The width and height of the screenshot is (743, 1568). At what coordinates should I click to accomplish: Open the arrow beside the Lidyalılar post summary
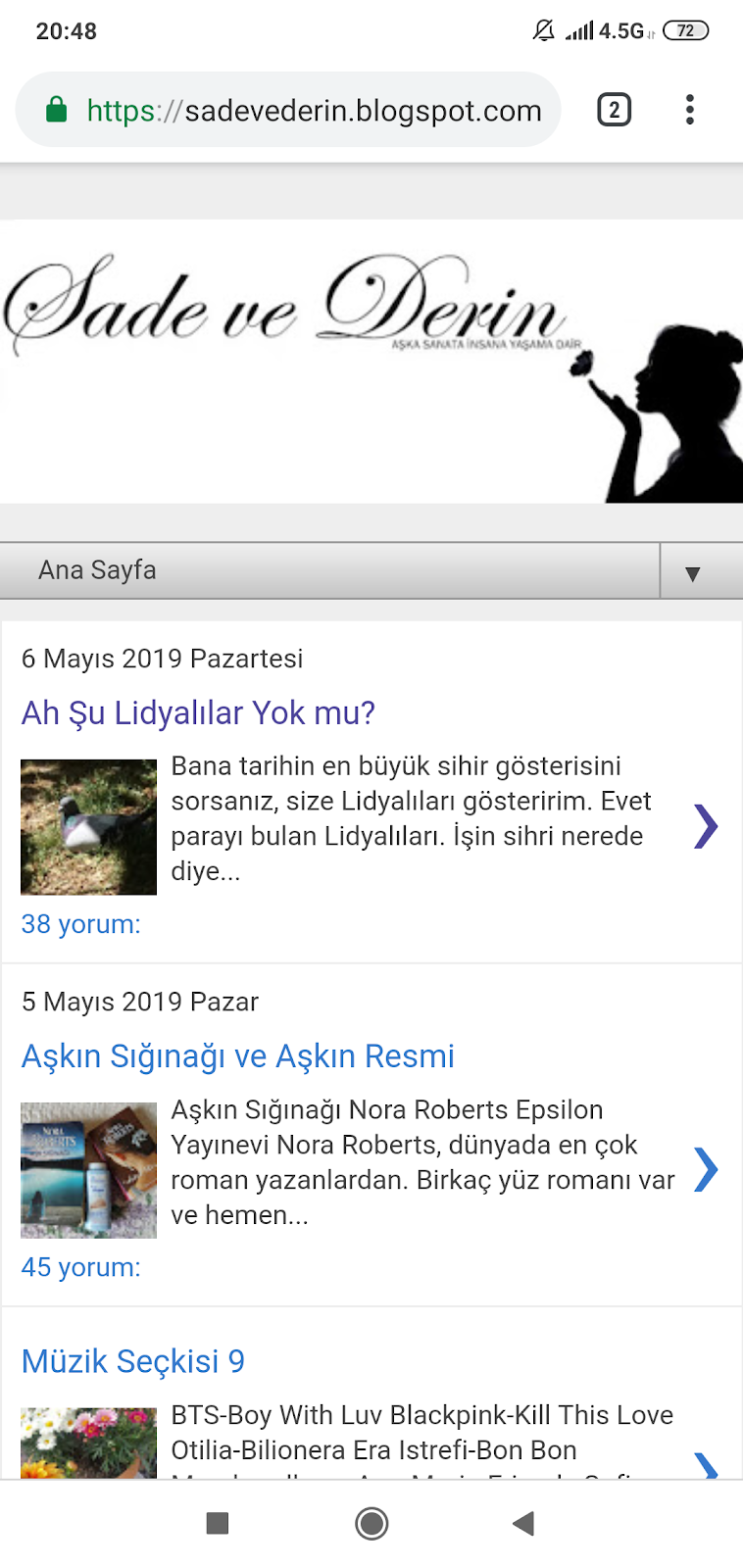(x=706, y=826)
